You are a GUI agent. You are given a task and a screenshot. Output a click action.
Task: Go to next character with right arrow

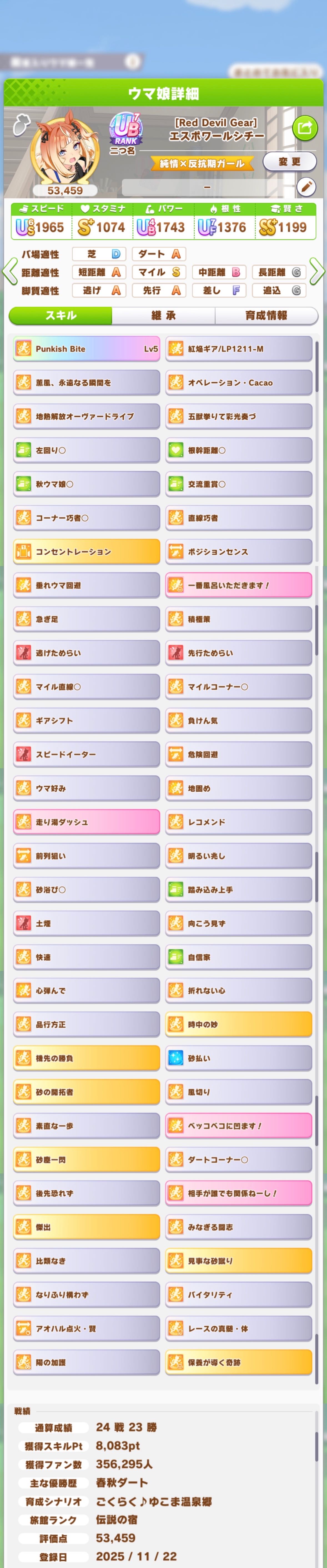(317, 271)
